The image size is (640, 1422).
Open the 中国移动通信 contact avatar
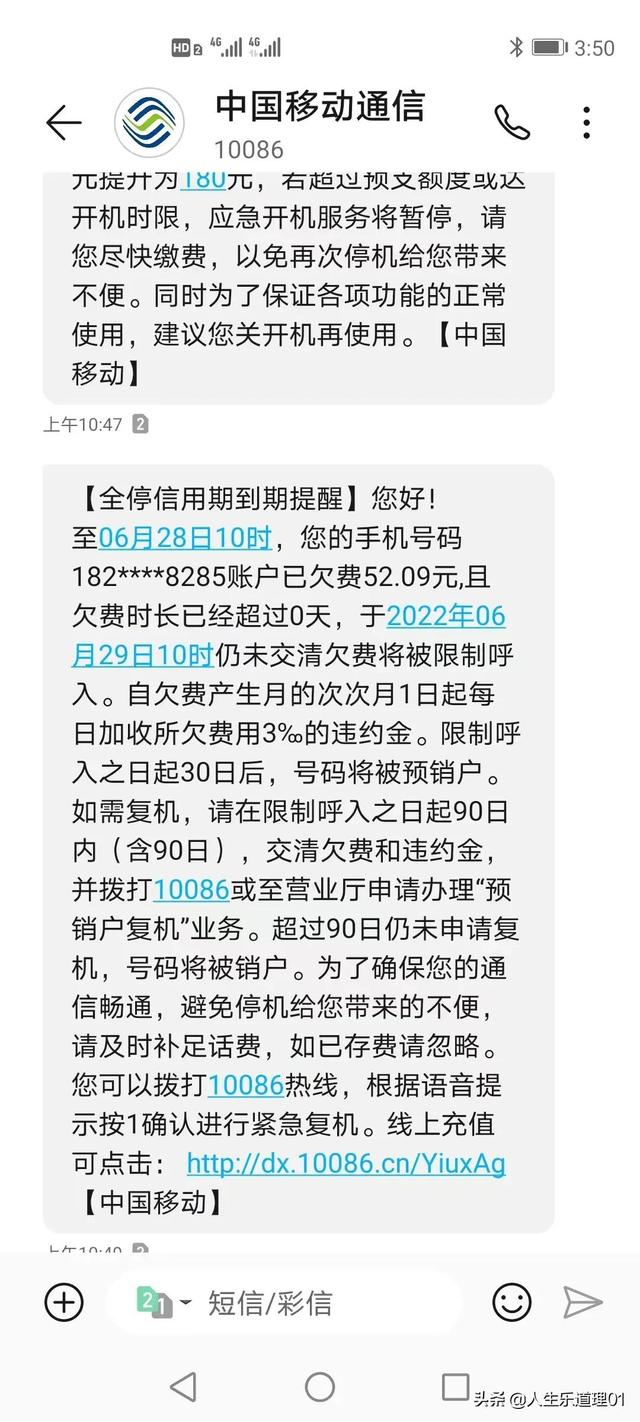149,122
